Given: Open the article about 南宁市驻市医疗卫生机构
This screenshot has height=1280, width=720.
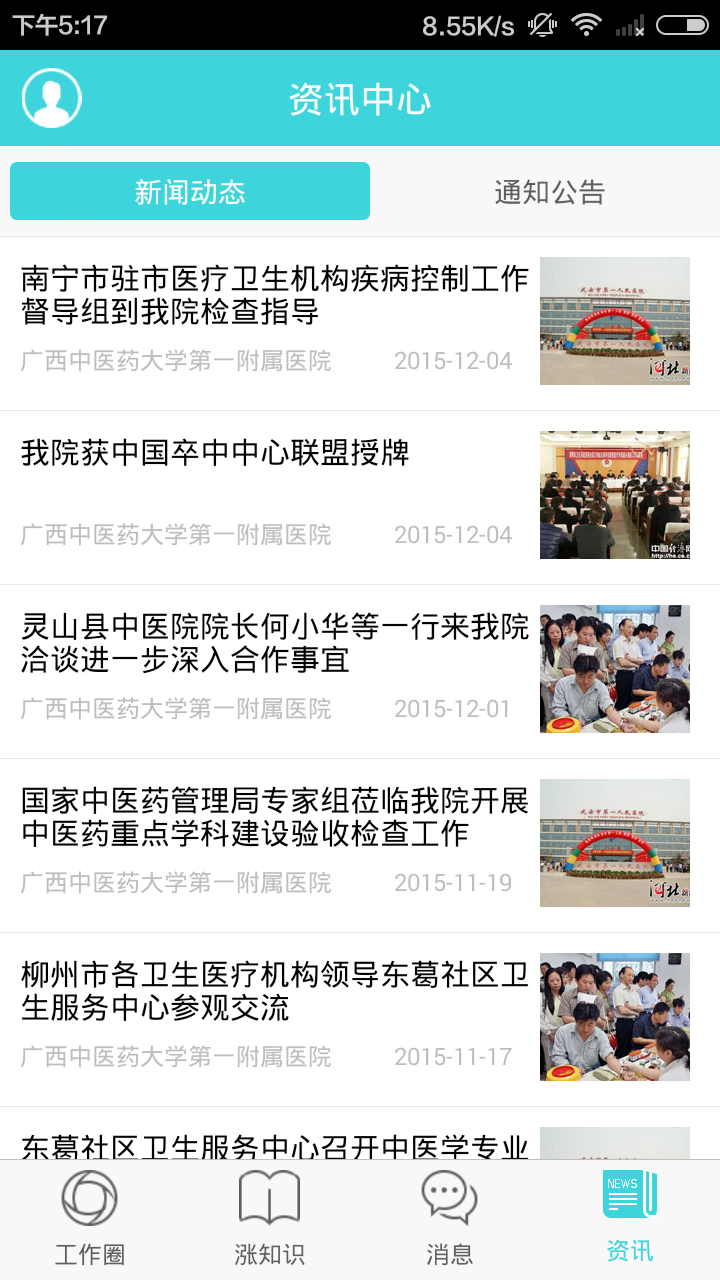Looking at the screenshot, I should [275, 296].
